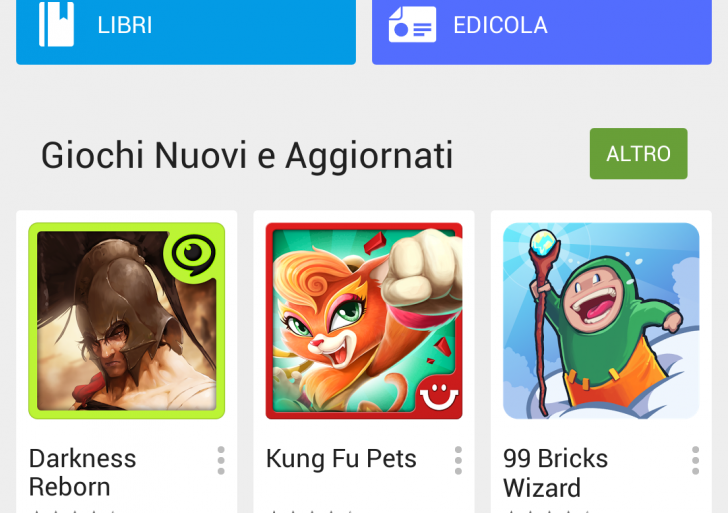Open the Darkness Reborn game card
728x513 pixels.
[x=126, y=320]
